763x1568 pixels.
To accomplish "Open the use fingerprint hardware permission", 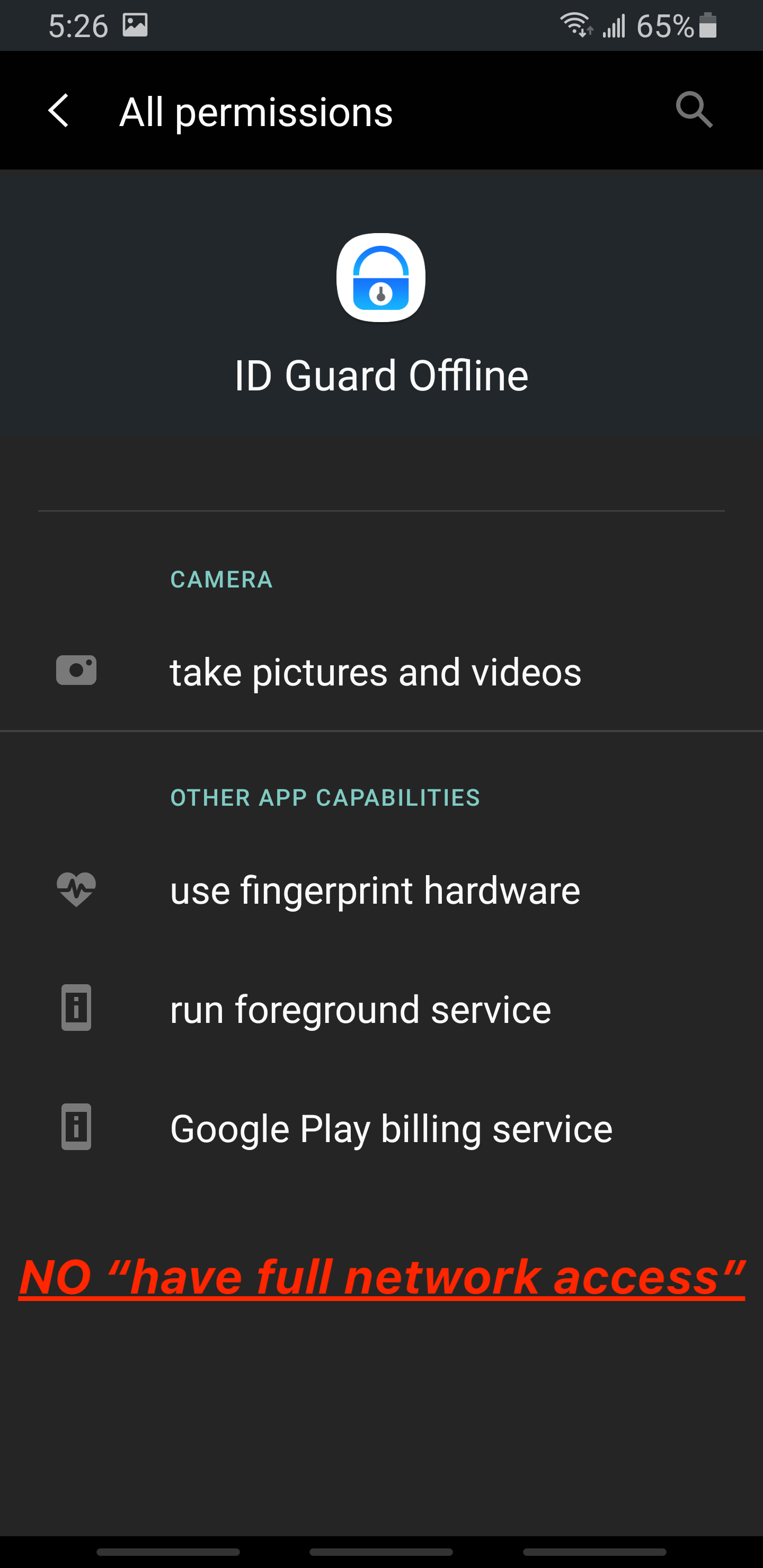I will coord(375,890).
